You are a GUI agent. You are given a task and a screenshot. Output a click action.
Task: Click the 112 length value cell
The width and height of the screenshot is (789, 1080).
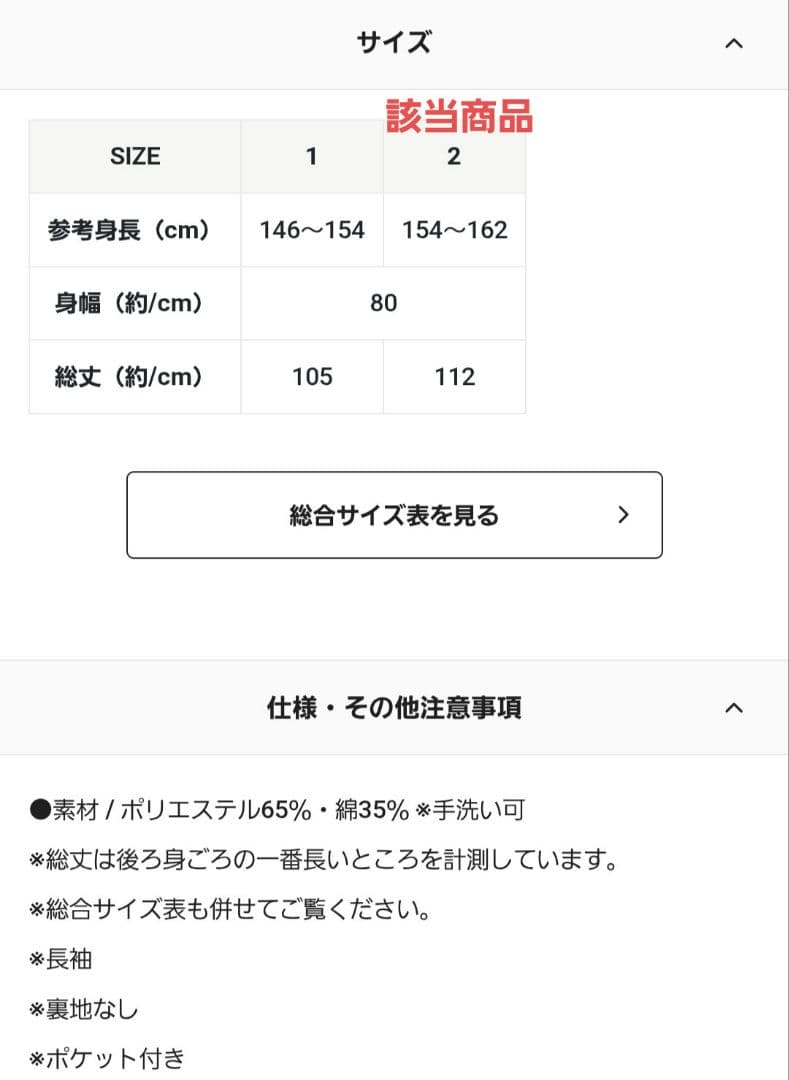[454, 377]
